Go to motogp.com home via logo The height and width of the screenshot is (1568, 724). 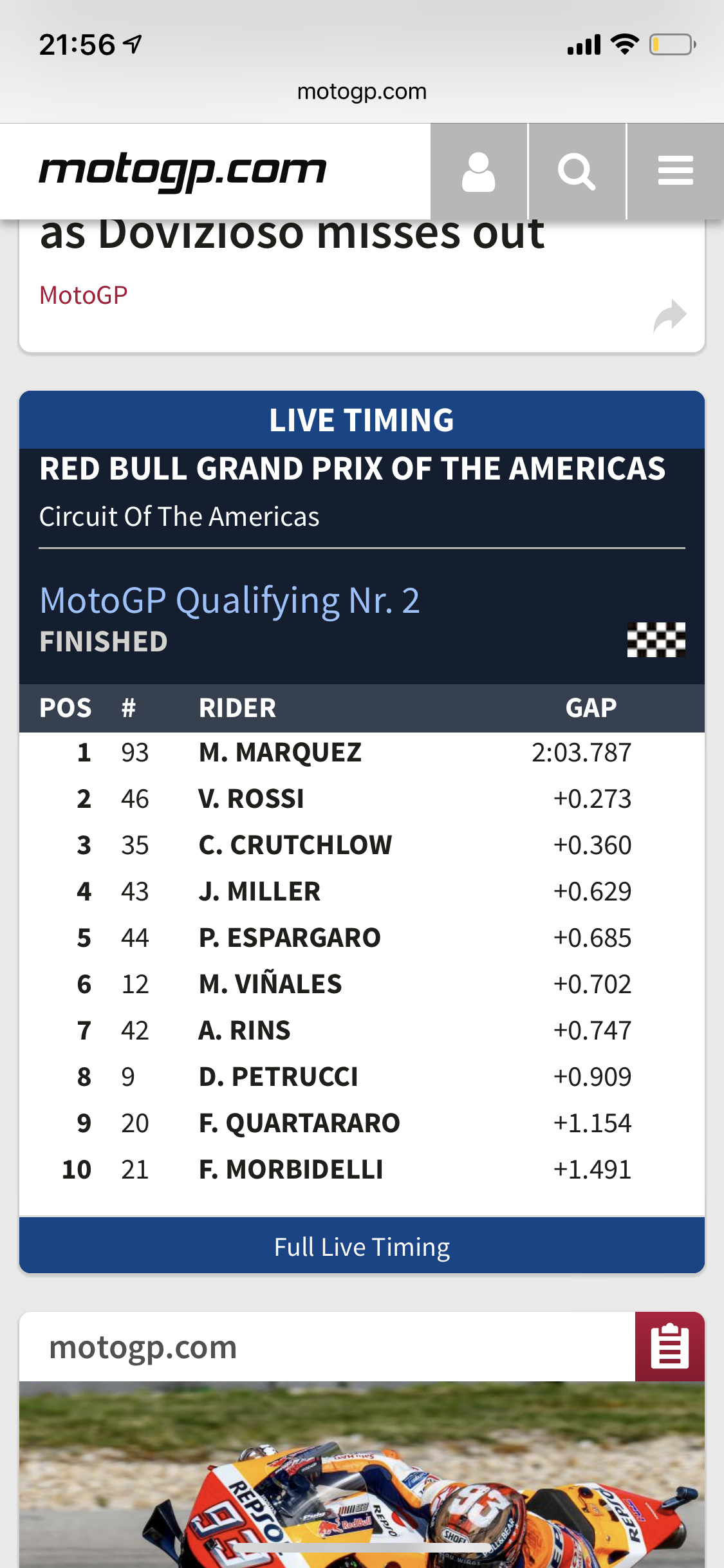click(x=183, y=172)
